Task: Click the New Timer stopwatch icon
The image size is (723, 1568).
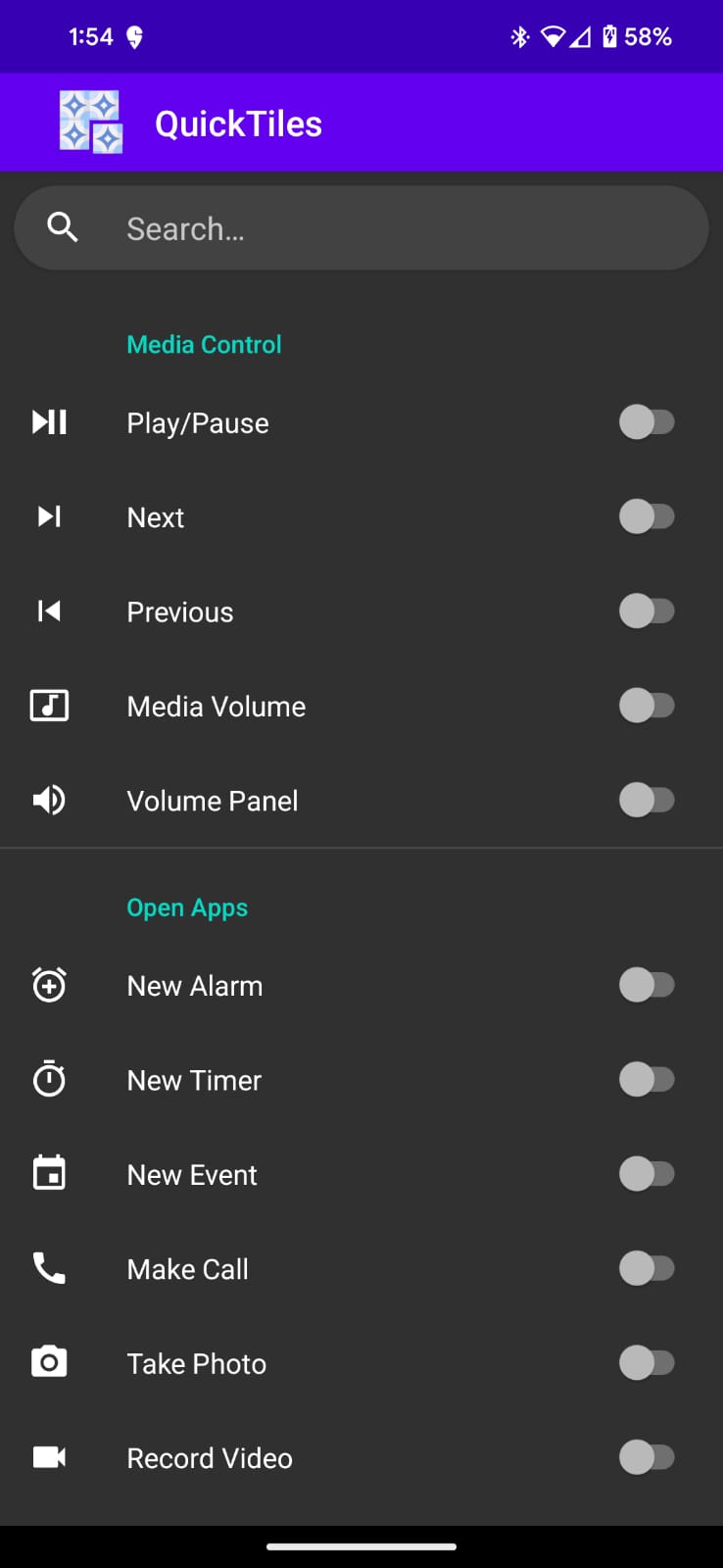Action: tap(48, 1079)
